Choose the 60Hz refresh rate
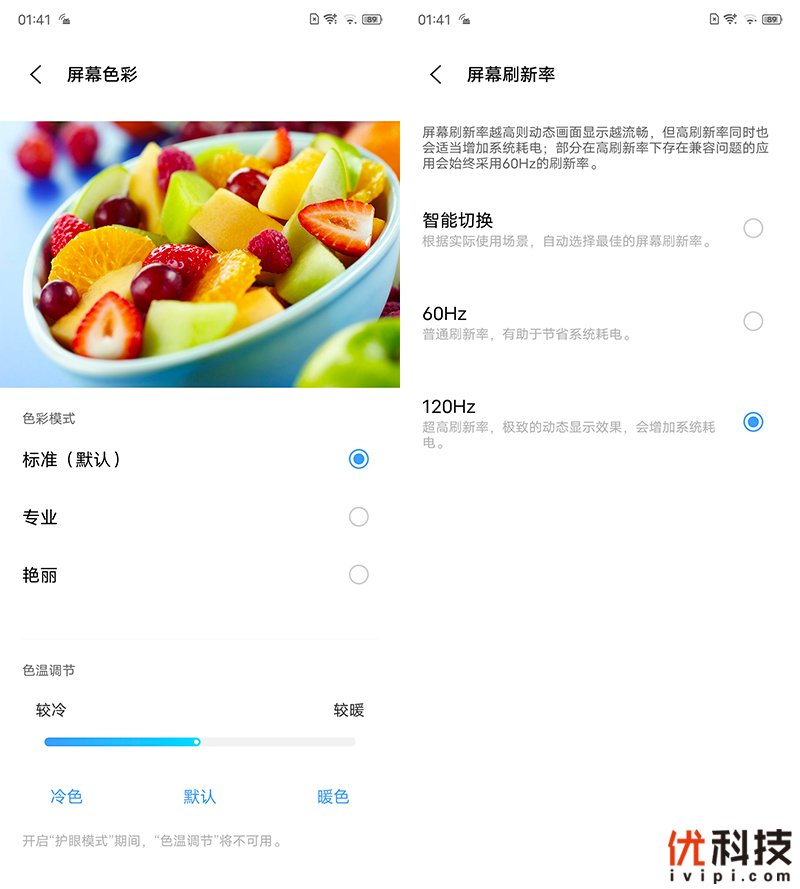 click(753, 322)
